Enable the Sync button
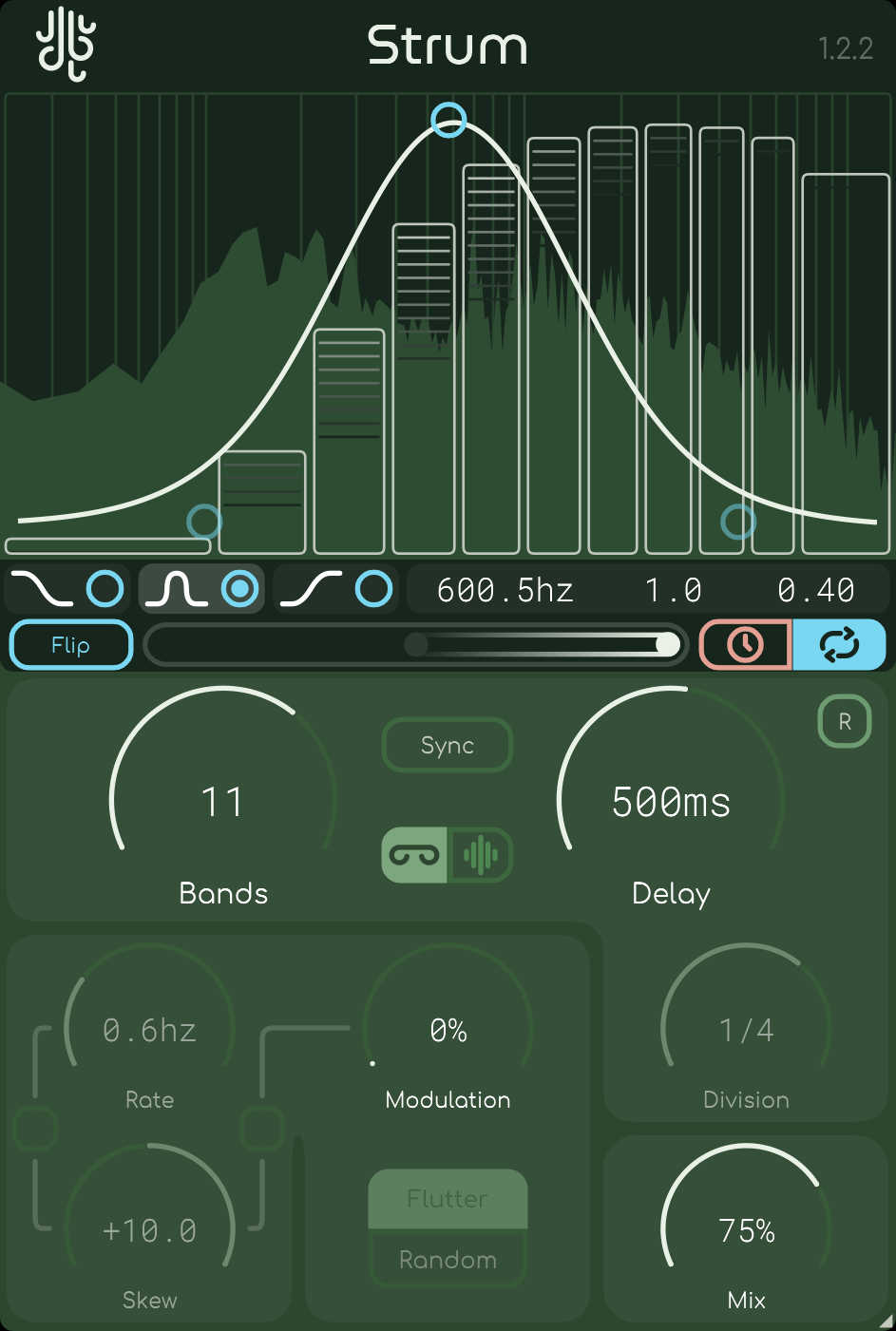The height and width of the screenshot is (1331, 896). coord(447,746)
